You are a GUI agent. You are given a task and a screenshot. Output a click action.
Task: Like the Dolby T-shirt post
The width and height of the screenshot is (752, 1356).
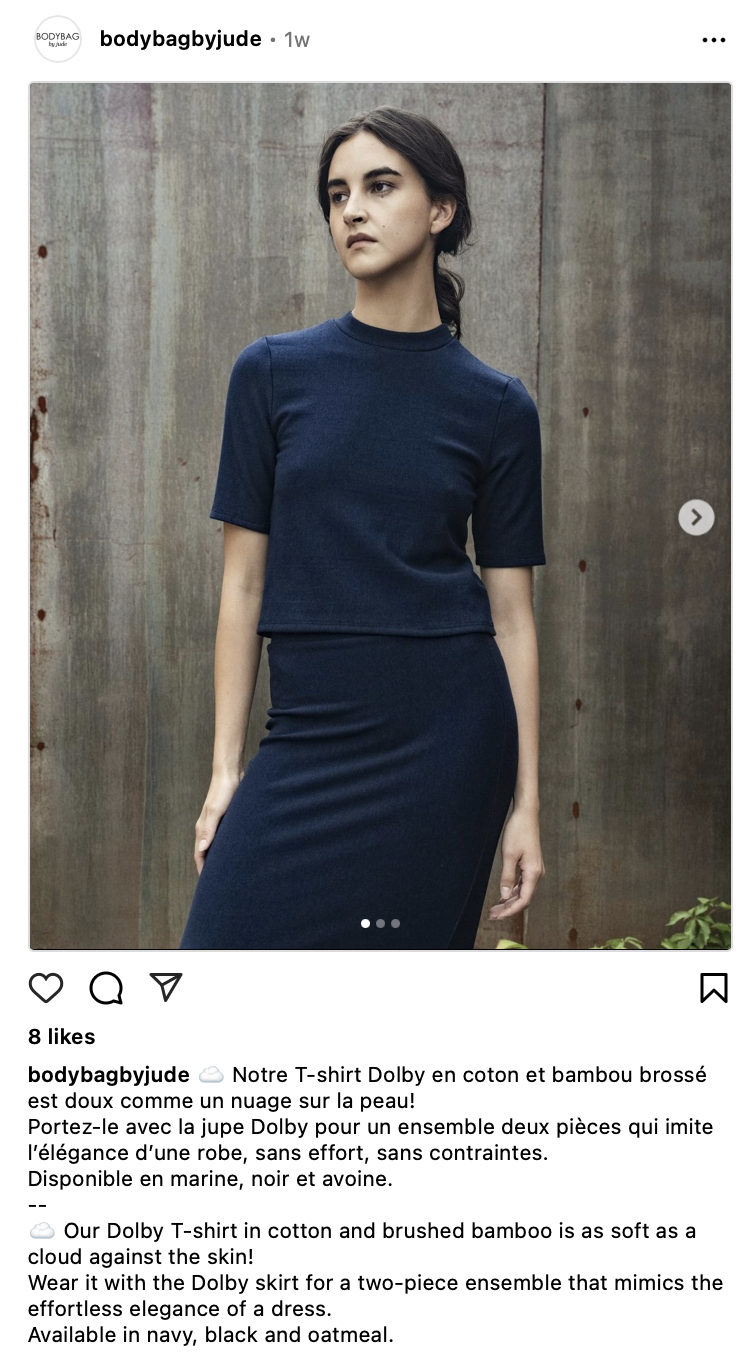tap(46, 988)
